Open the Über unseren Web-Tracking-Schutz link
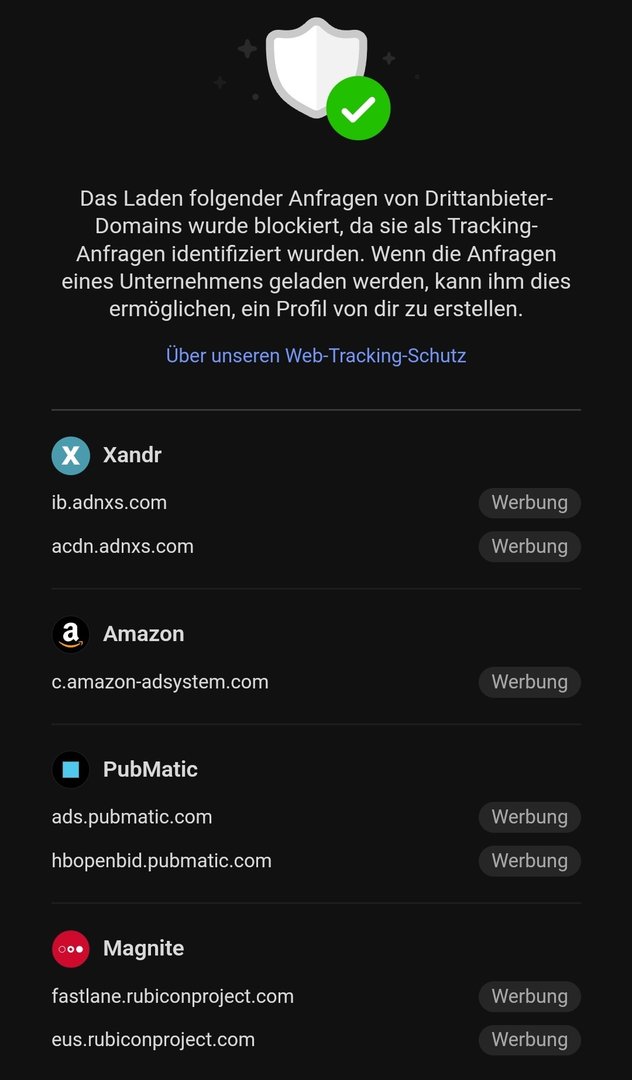 (316, 355)
